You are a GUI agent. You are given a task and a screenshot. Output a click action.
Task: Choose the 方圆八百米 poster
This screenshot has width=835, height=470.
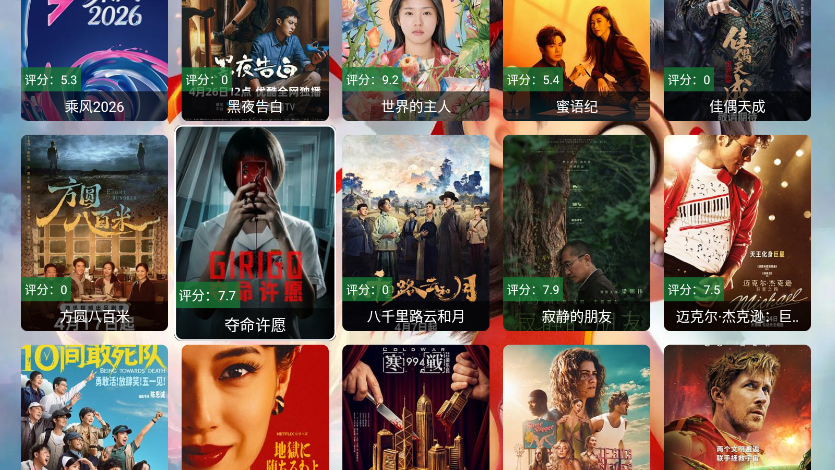coord(94,232)
